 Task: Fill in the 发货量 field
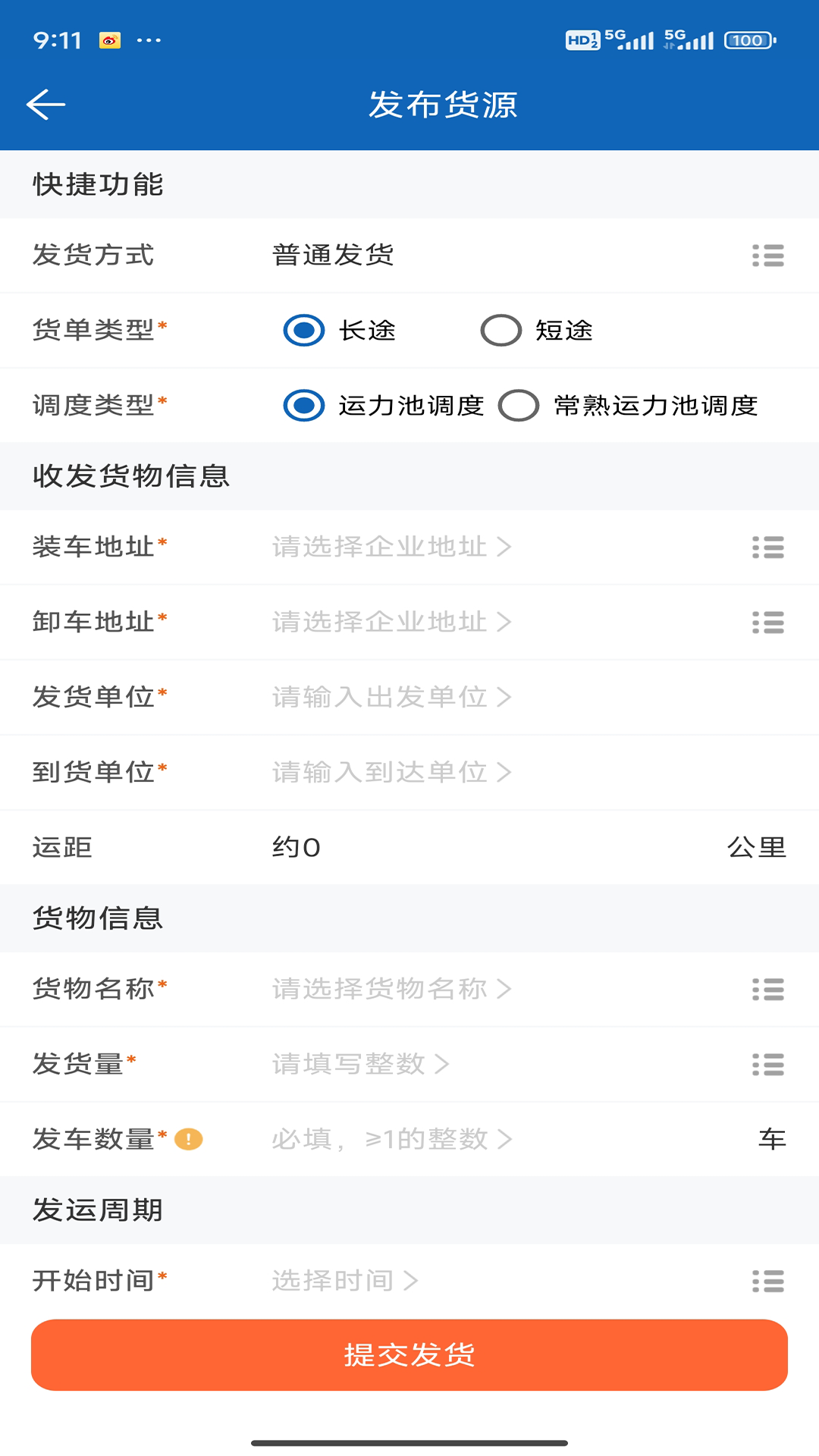click(x=360, y=1064)
